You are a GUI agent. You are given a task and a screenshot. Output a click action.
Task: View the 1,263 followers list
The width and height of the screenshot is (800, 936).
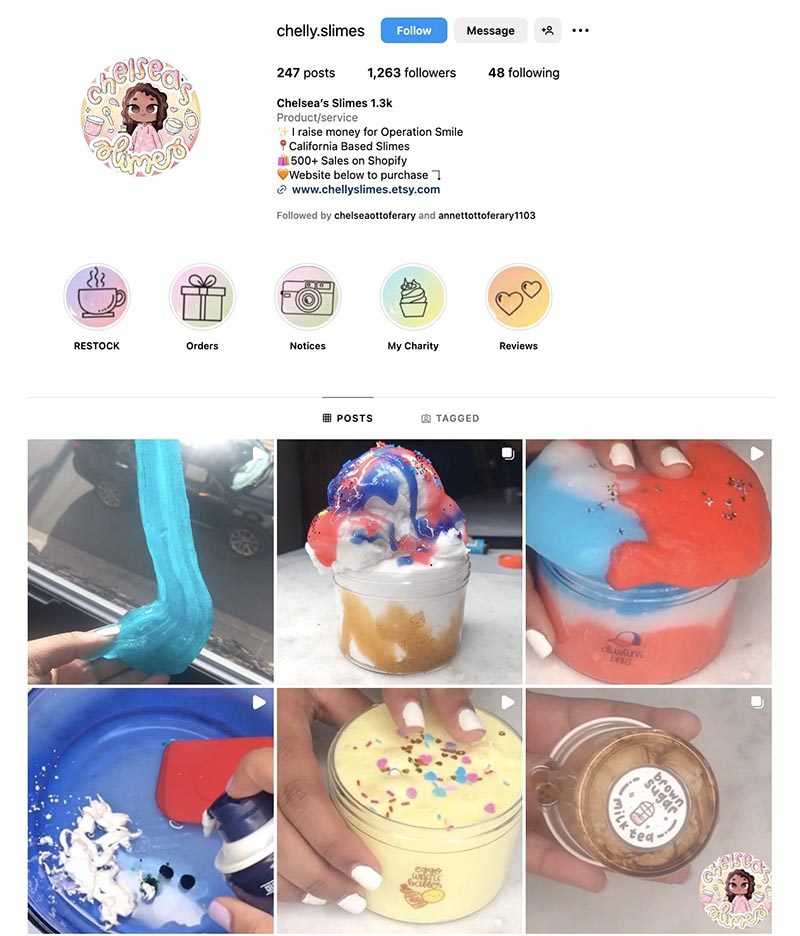tap(411, 73)
